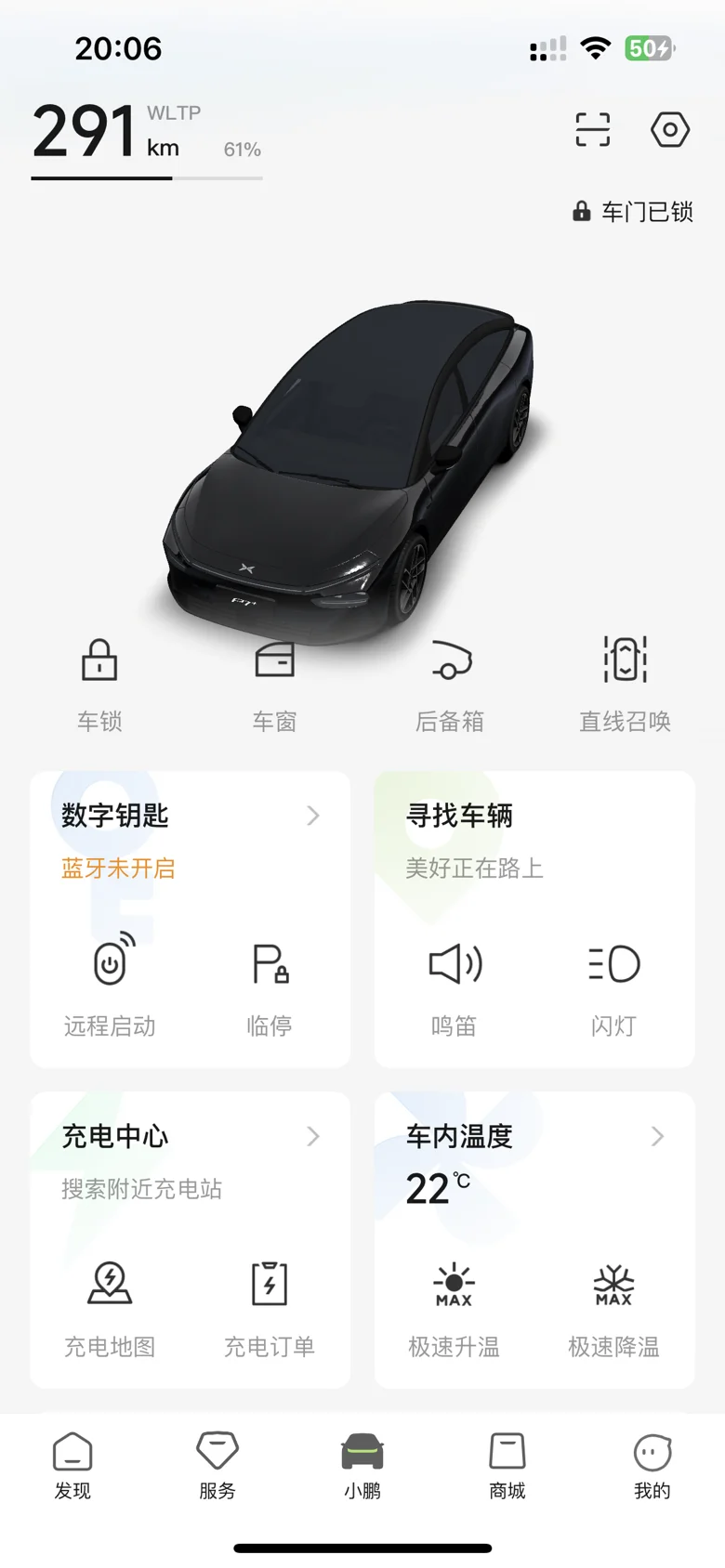
Task: Turn on 极速降温 rapid cooling
Action: pos(613,1303)
